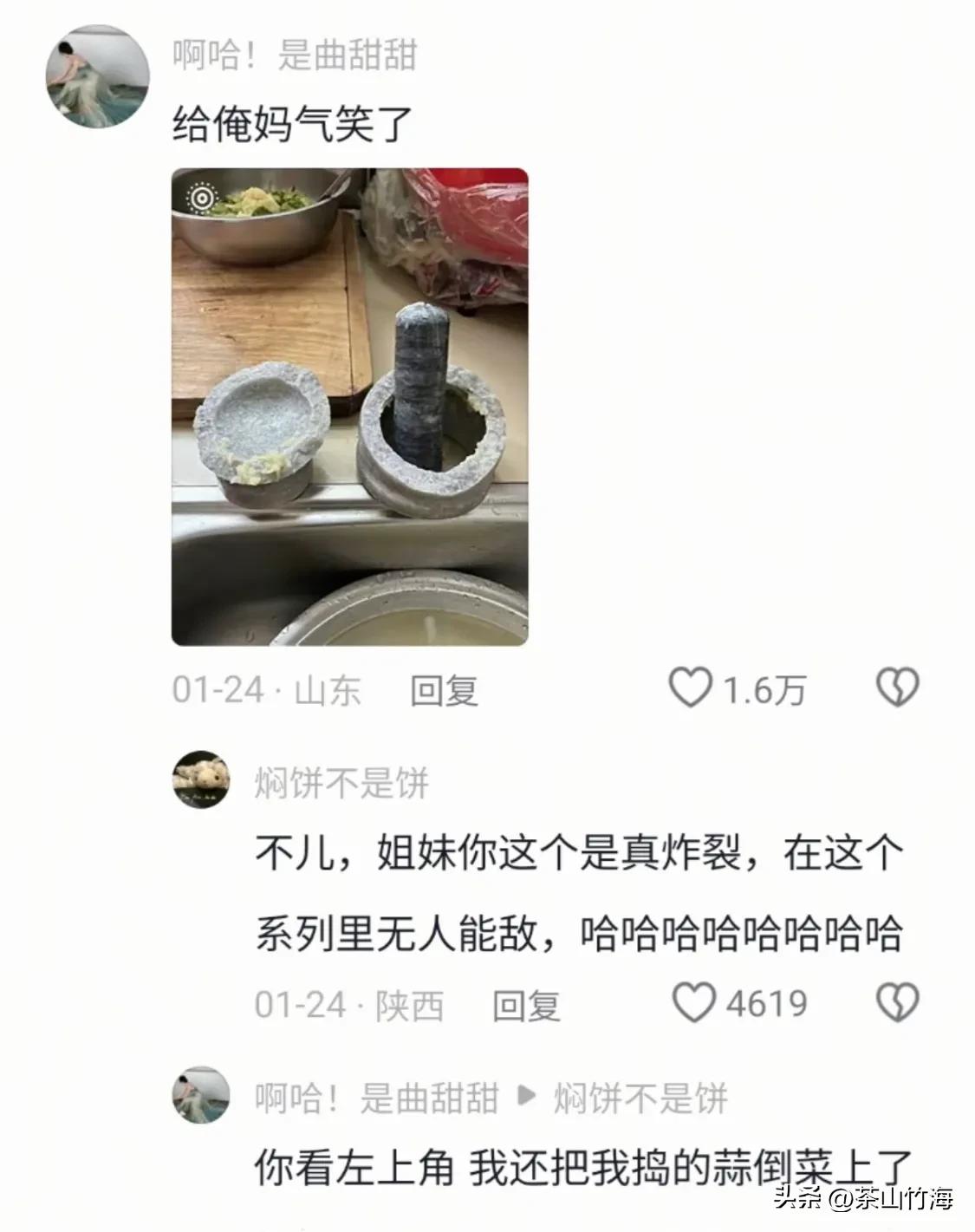The image size is (975, 1232).
Task: Dislike 焖饼不是饼's comment
Action: click(896, 1003)
